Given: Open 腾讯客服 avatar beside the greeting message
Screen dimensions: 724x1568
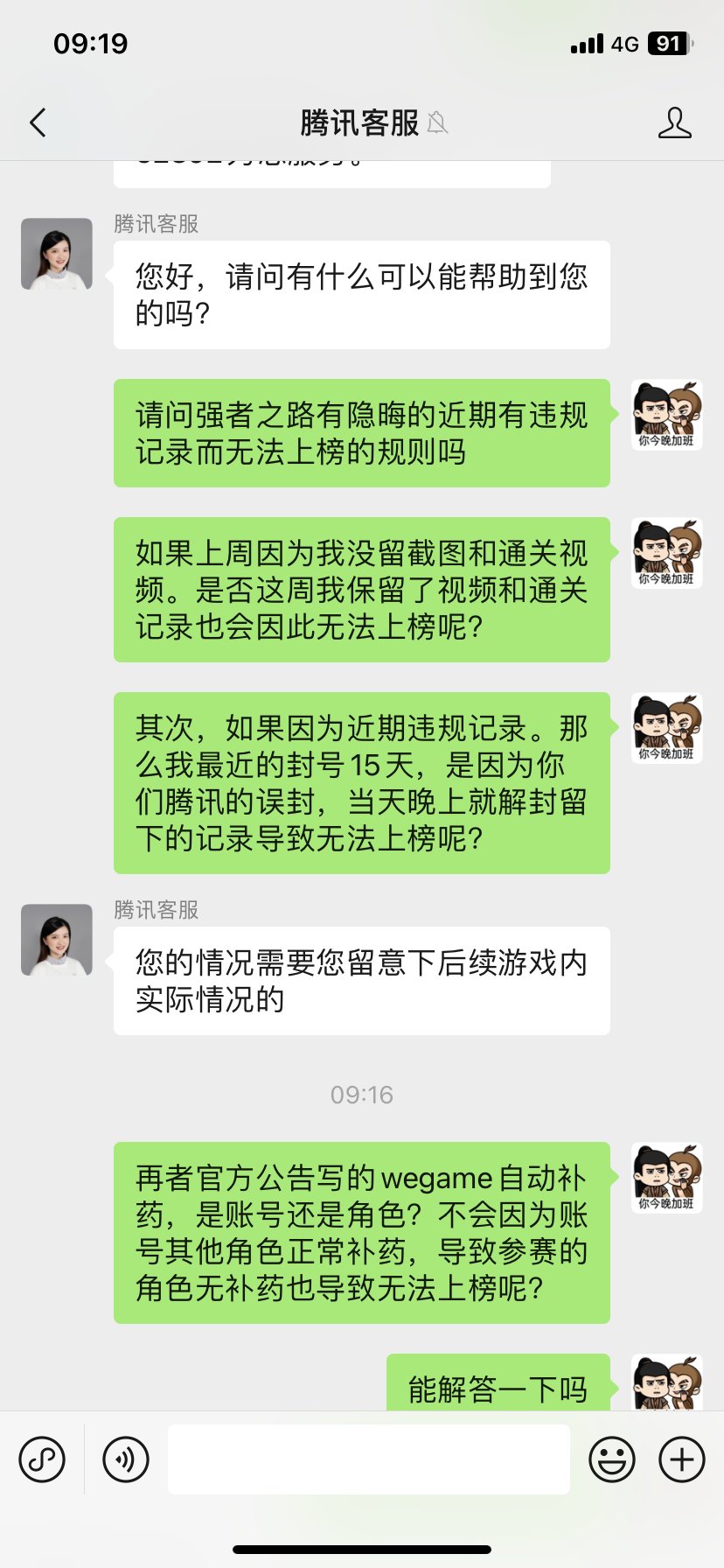Looking at the screenshot, I should [57, 254].
